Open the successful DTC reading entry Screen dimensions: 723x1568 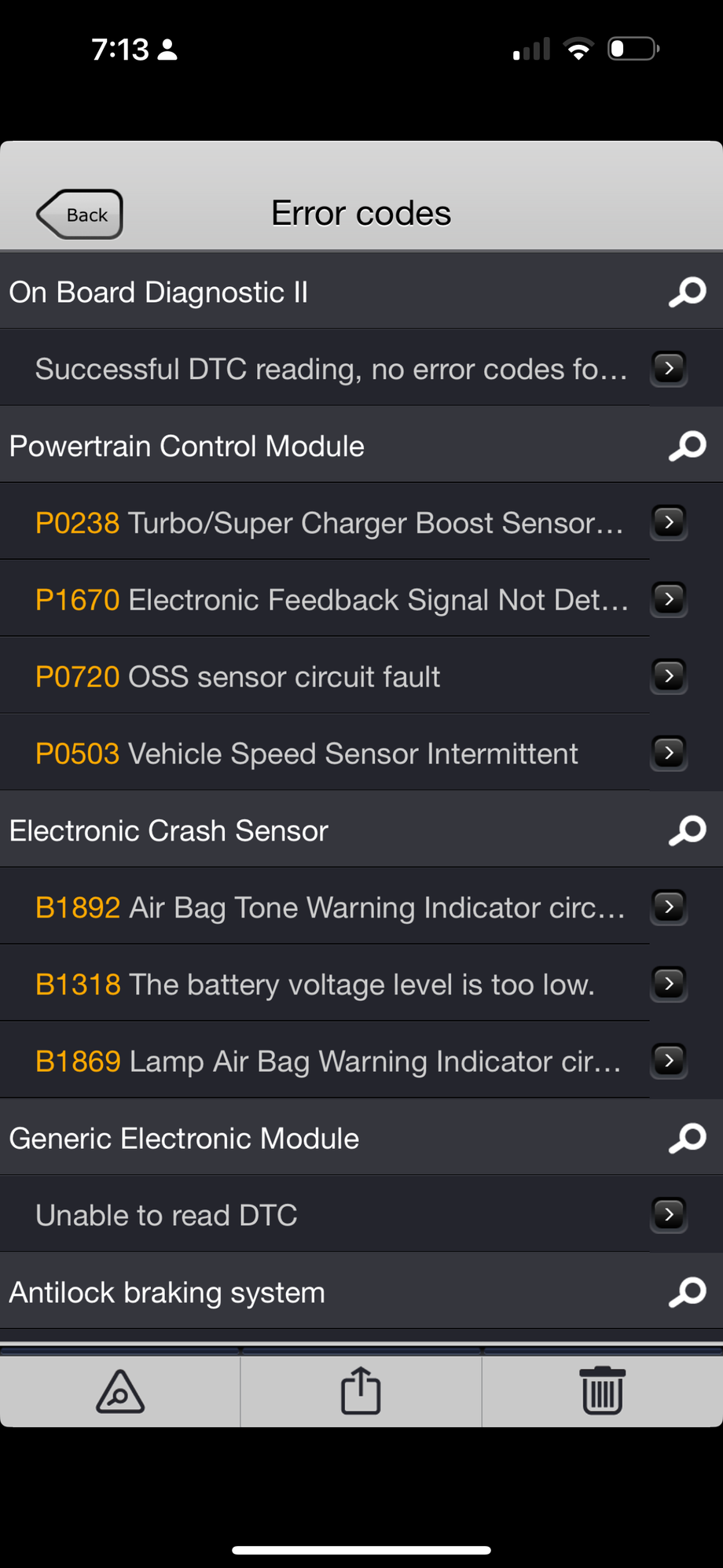tap(669, 368)
